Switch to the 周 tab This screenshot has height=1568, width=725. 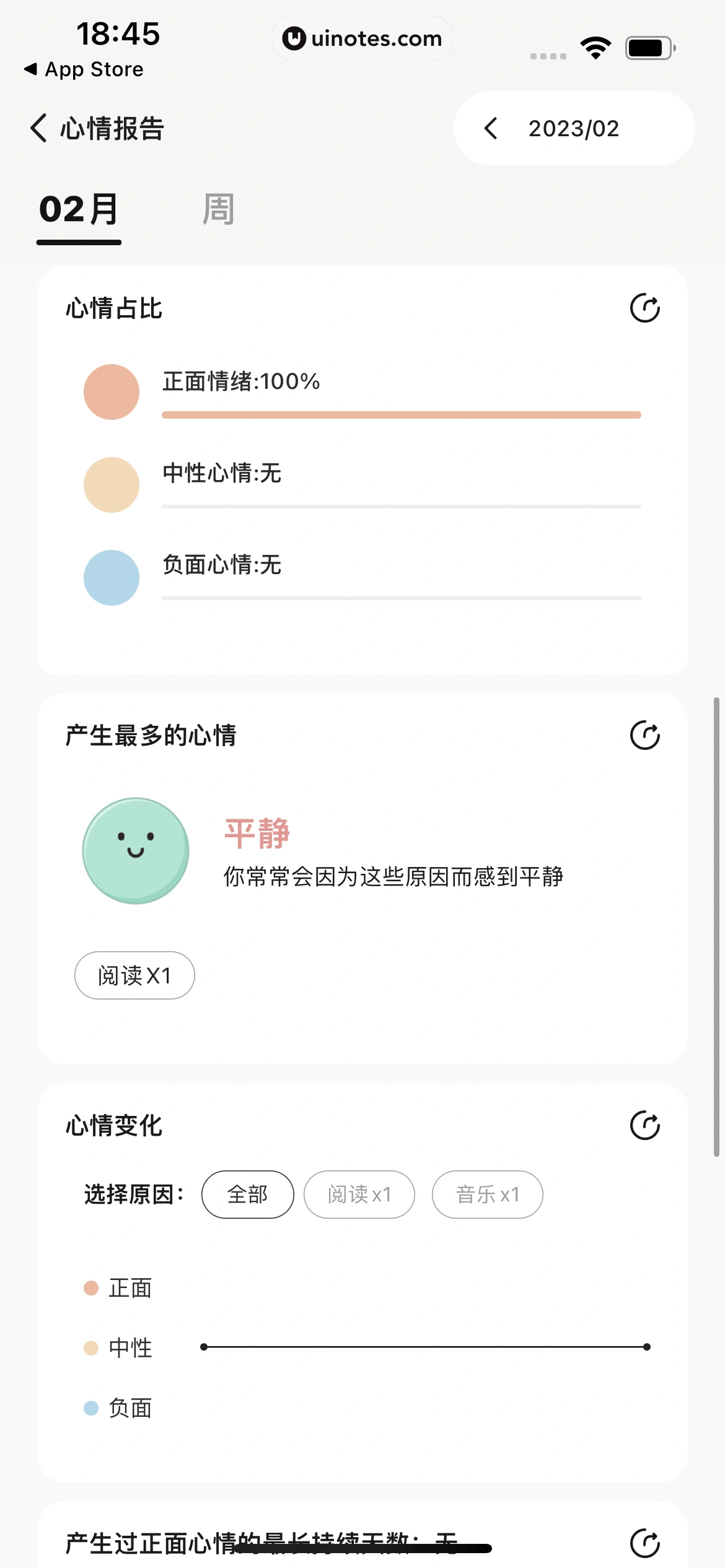tap(218, 209)
